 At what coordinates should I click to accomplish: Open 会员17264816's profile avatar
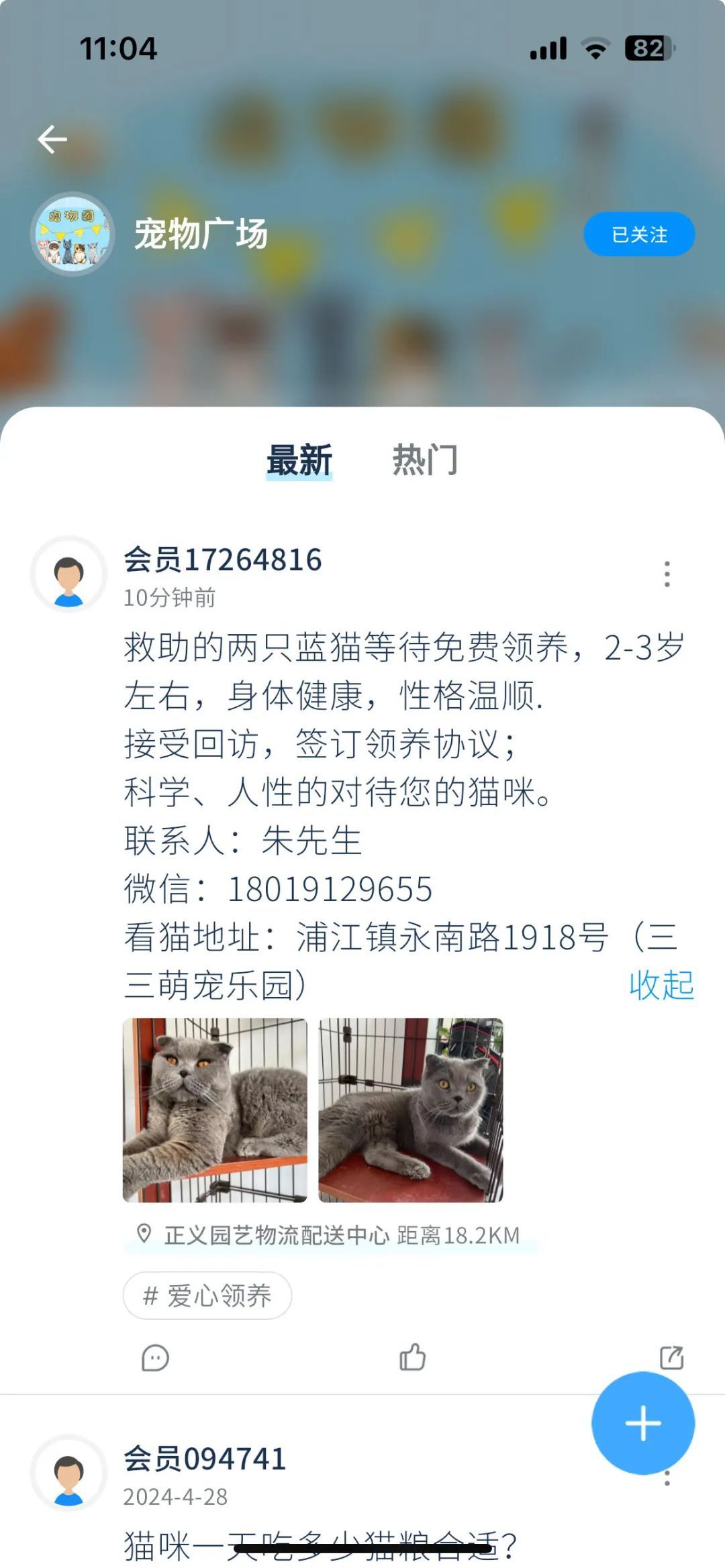click(x=68, y=574)
